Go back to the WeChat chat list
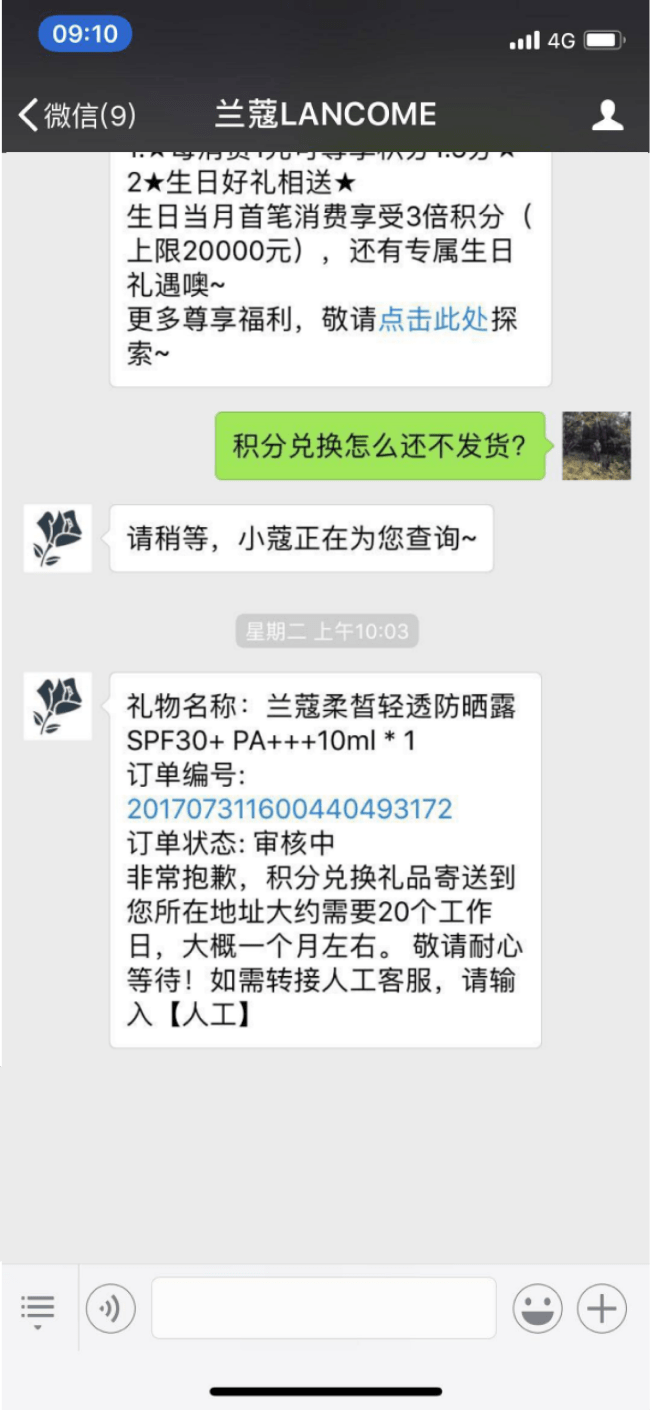The height and width of the screenshot is (1410, 650). pos(75,114)
